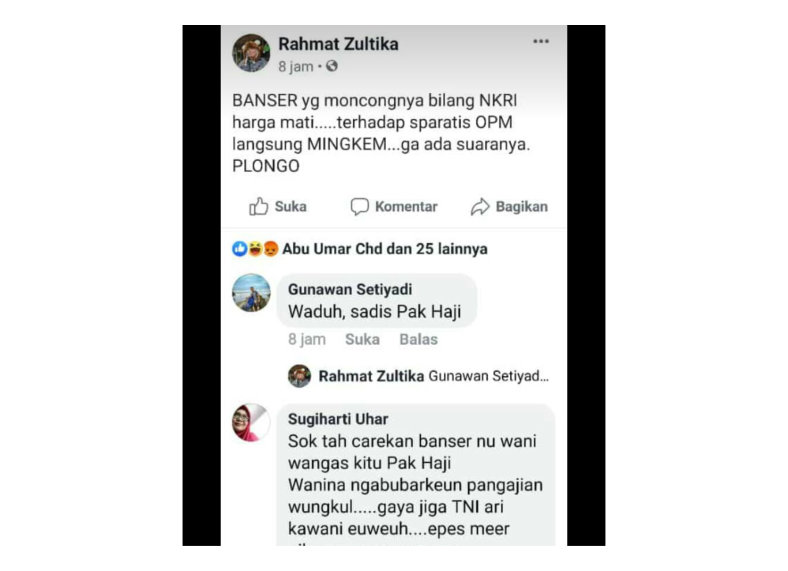The image size is (788, 571).
Task: Open Rahmat Zultika's profile from the post header
Action: [x=338, y=44]
